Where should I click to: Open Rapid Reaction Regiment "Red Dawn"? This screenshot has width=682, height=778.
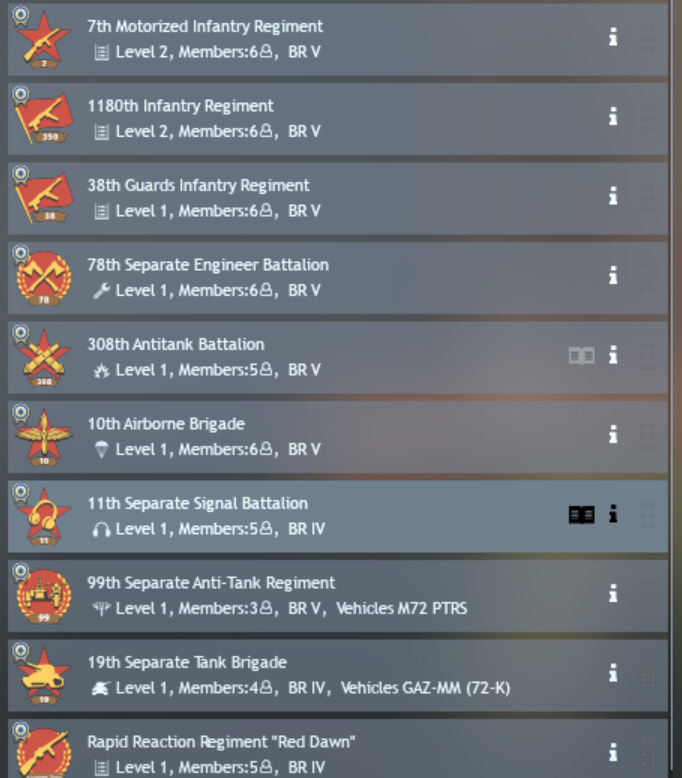[300, 752]
